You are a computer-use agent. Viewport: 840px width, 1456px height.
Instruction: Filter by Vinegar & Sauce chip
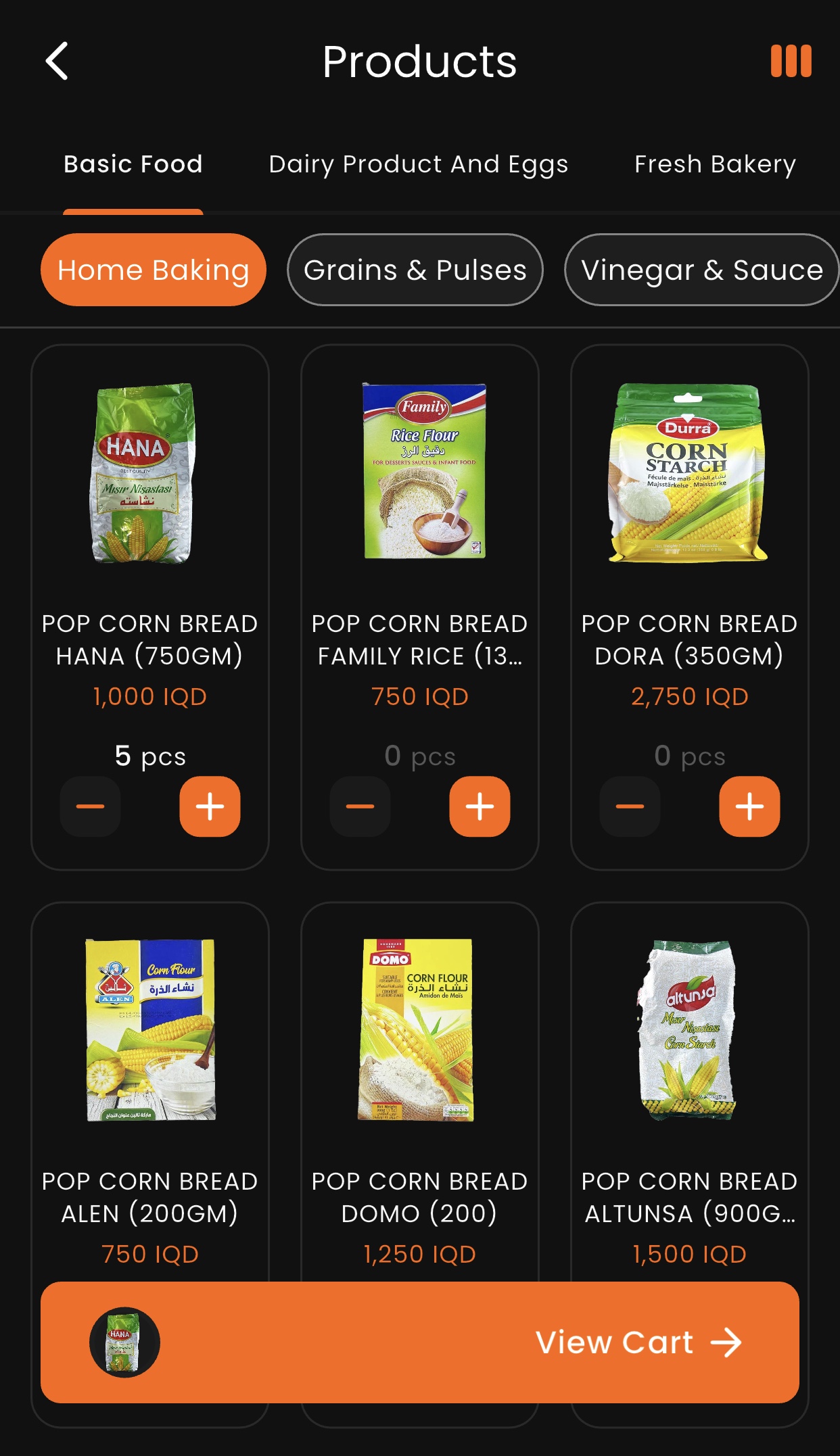tap(701, 270)
